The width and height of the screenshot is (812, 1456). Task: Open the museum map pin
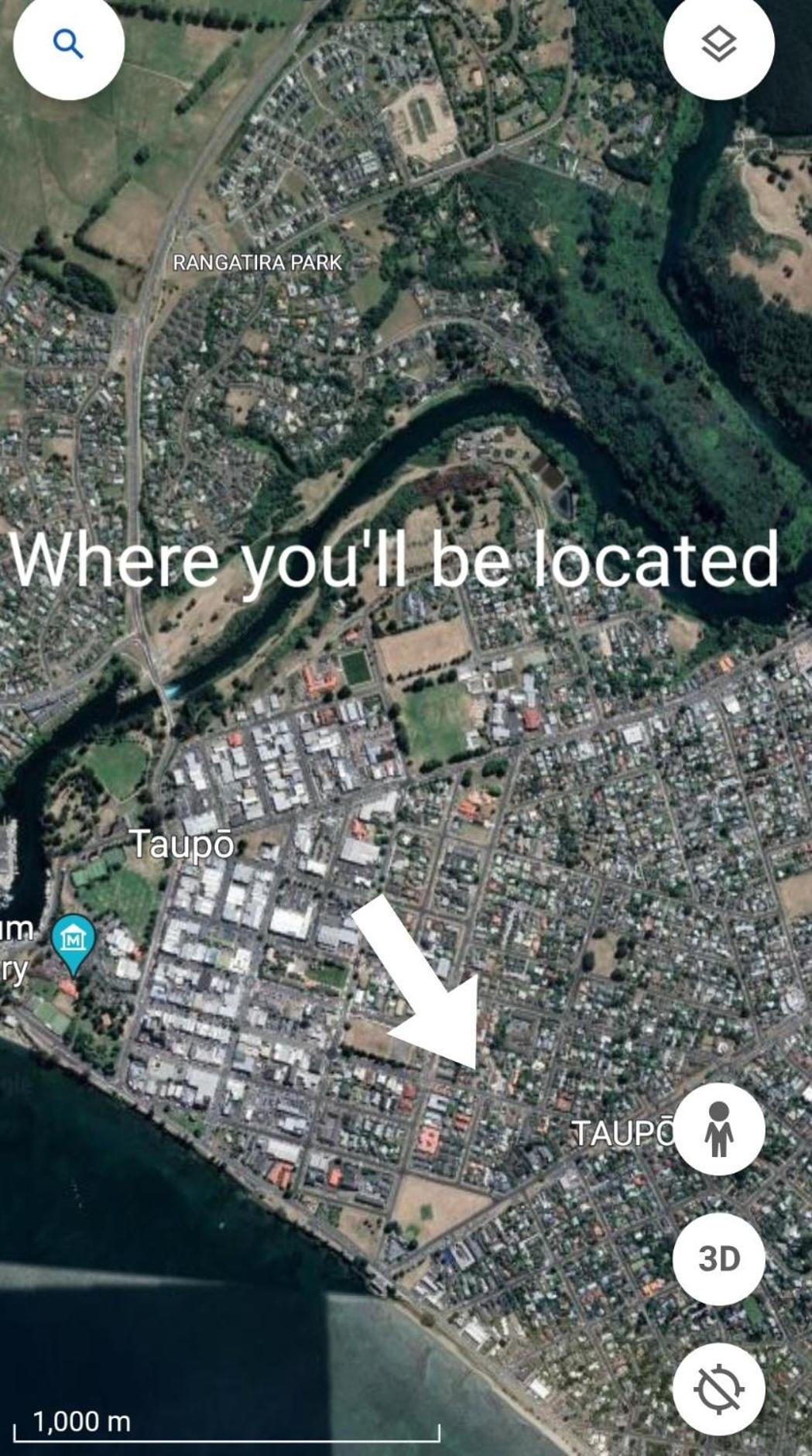74,942
